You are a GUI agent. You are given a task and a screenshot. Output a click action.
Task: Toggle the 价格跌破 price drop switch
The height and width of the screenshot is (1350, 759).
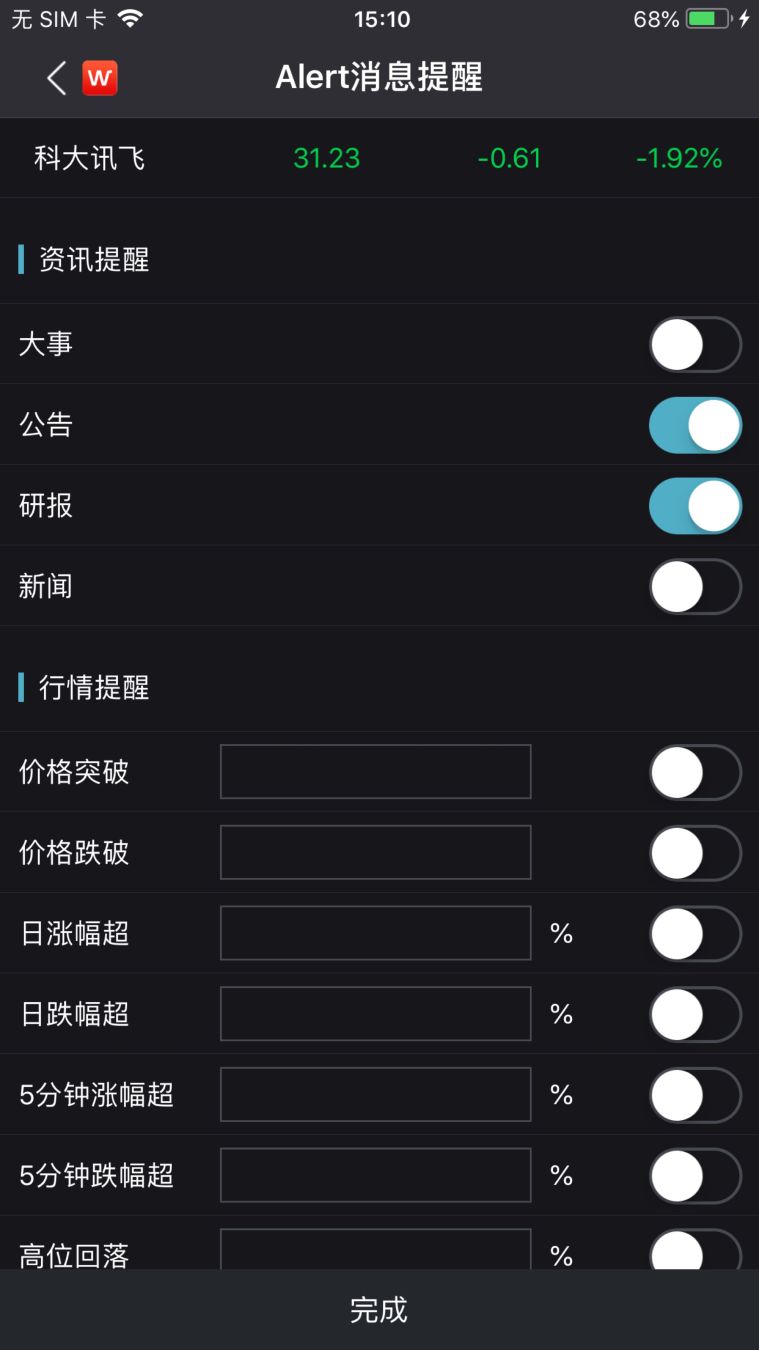tap(695, 852)
